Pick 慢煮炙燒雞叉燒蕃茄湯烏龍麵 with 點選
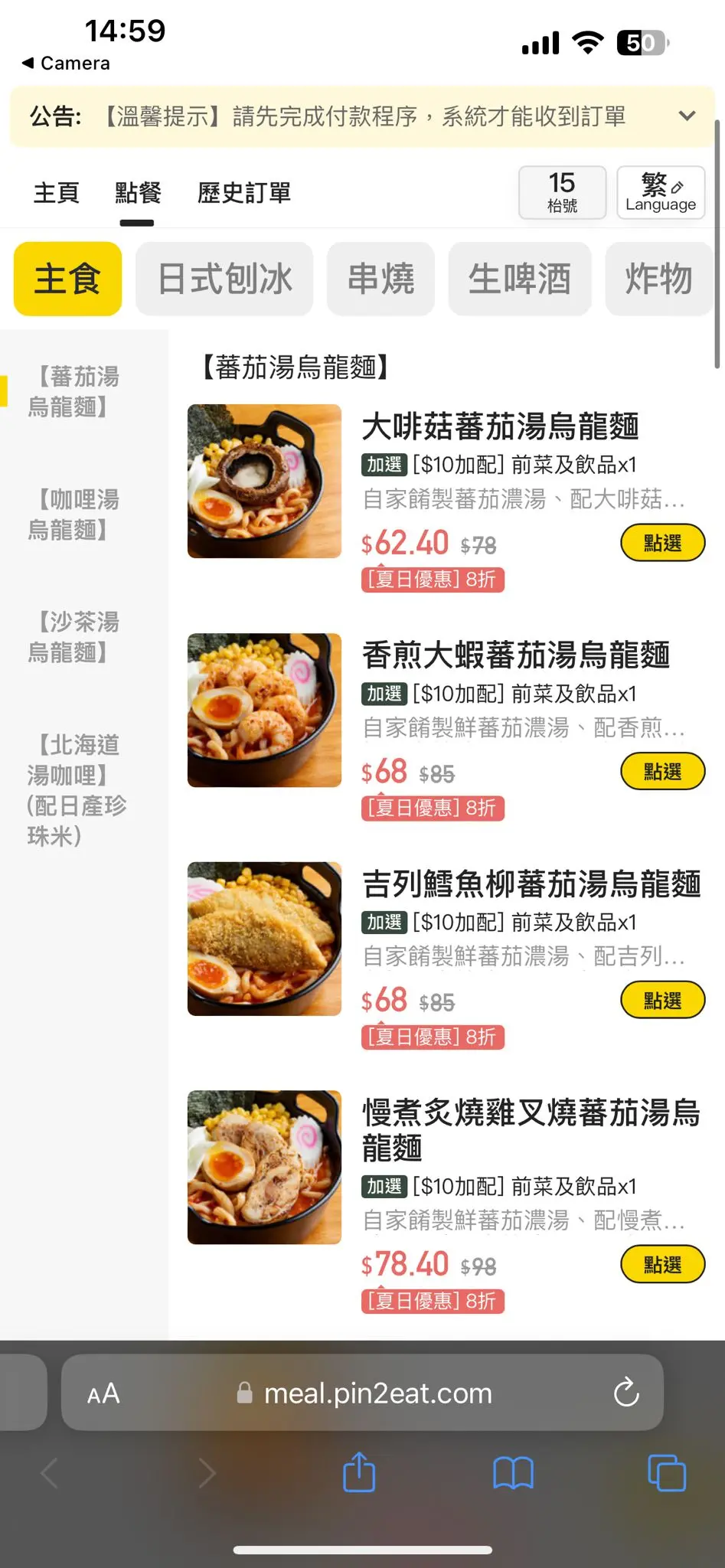Viewport: 725px width, 1568px height. pos(662,1265)
